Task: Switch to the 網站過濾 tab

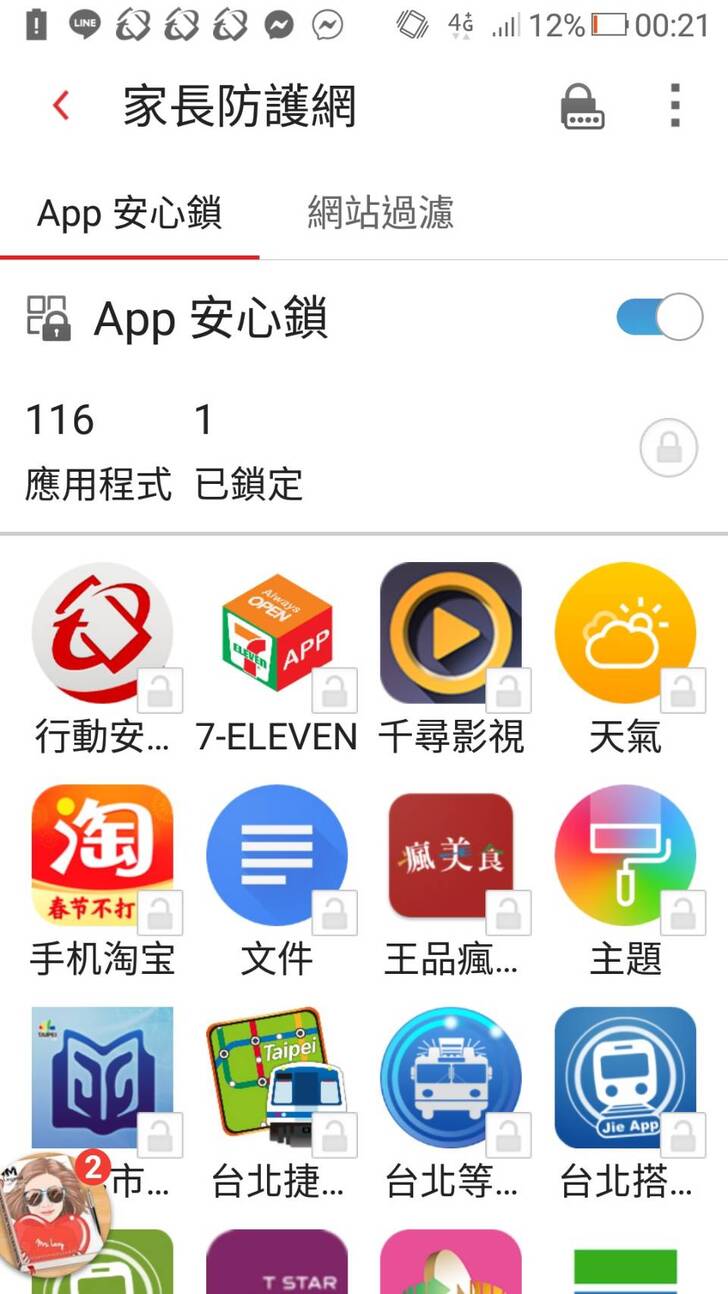Action: [x=380, y=212]
